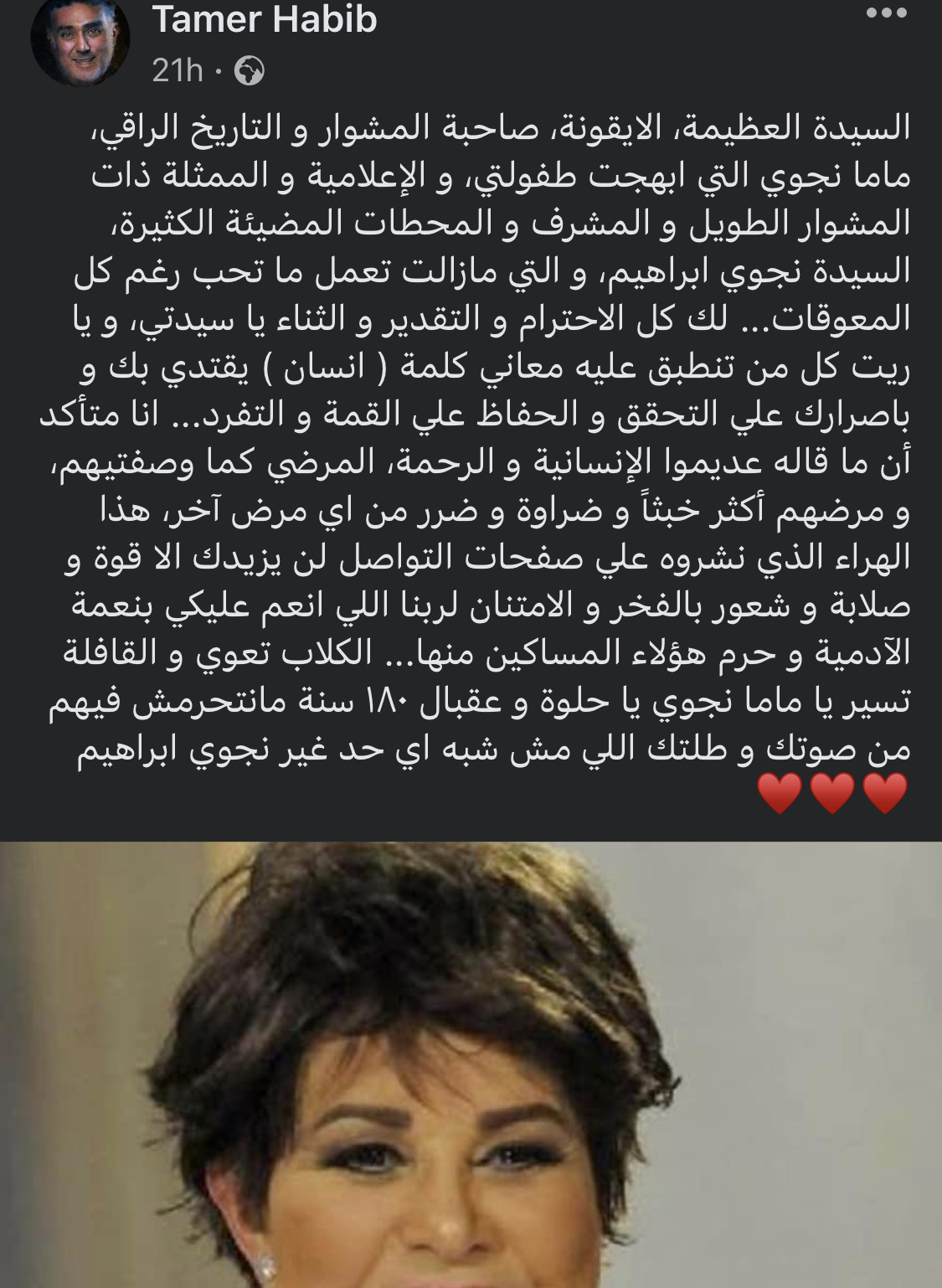The width and height of the screenshot is (942, 1288).
Task: Open the Tamer Habib profile name link
Action: [265, 20]
